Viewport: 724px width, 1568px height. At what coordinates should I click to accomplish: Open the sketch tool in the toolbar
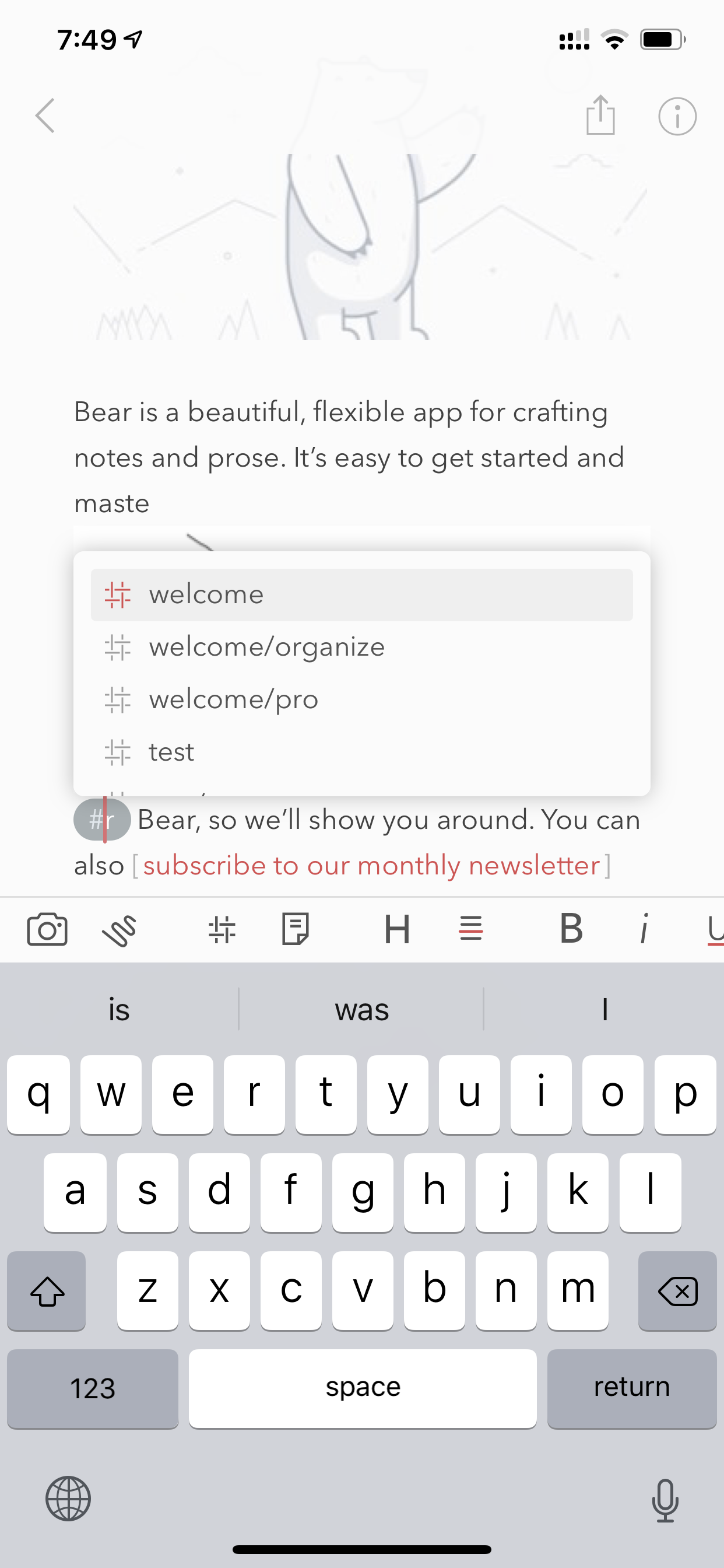[120, 929]
